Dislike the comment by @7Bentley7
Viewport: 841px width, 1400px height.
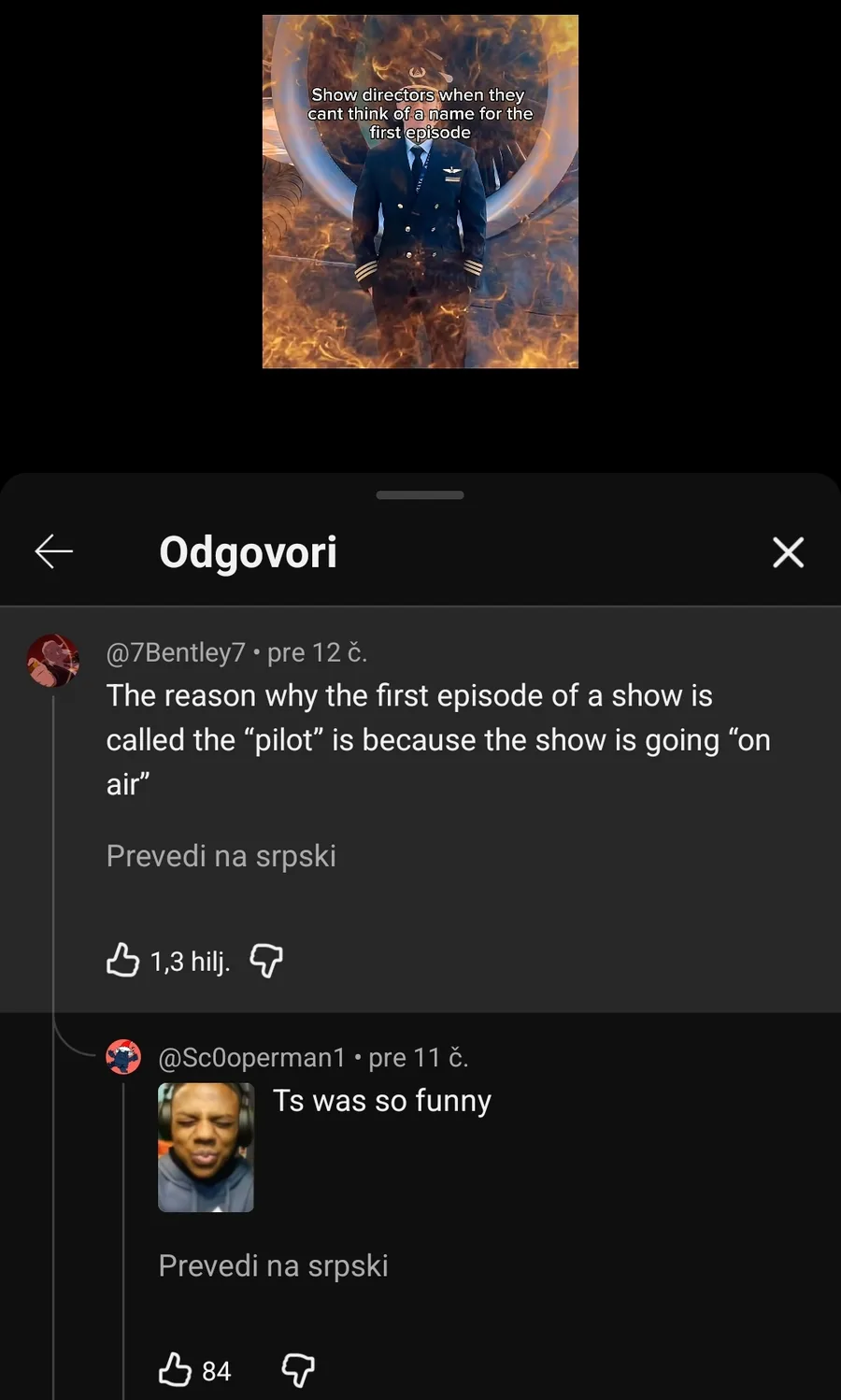[266, 960]
